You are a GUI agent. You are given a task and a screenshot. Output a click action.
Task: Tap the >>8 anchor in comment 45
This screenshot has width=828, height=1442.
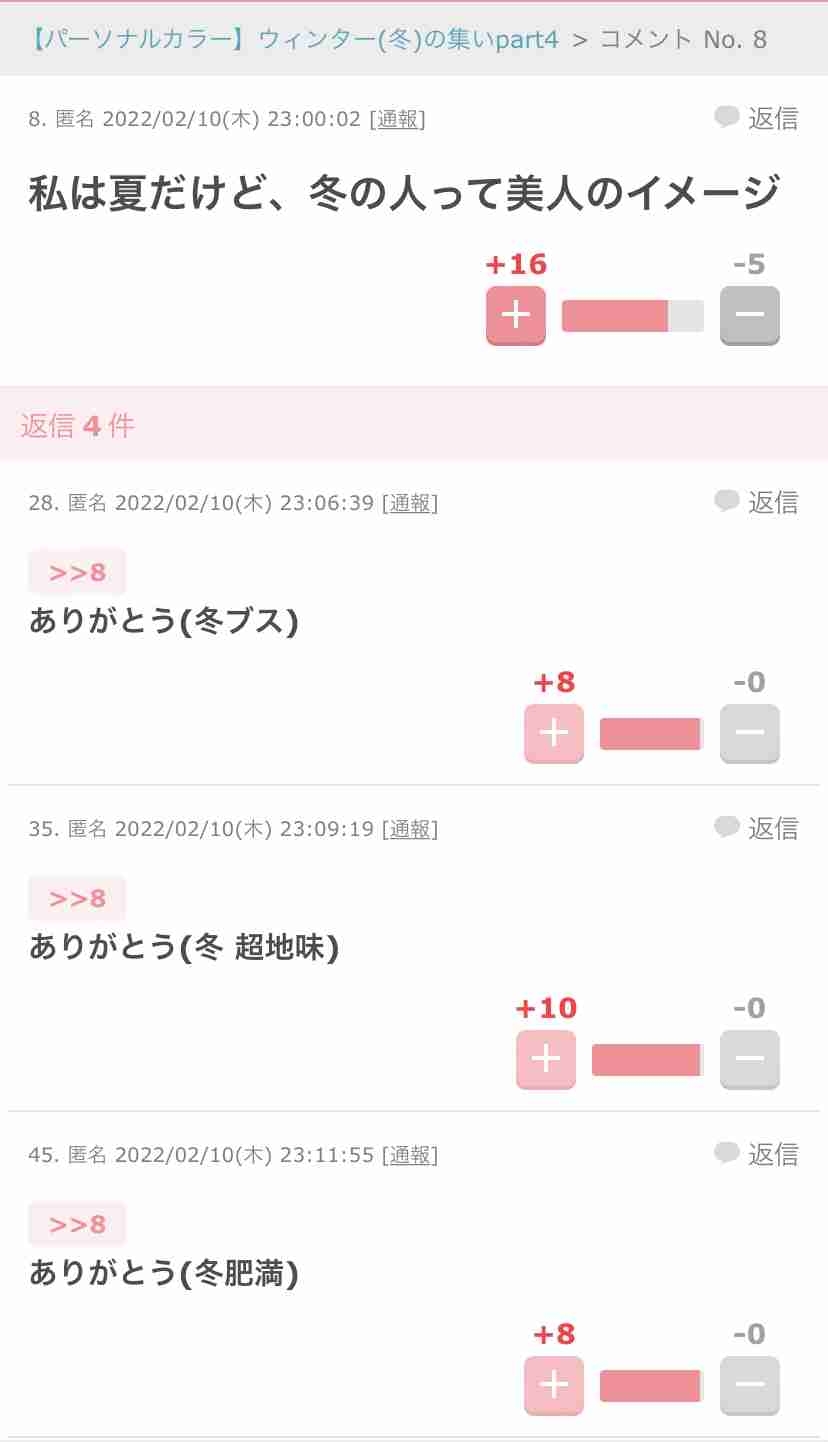[77, 1224]
